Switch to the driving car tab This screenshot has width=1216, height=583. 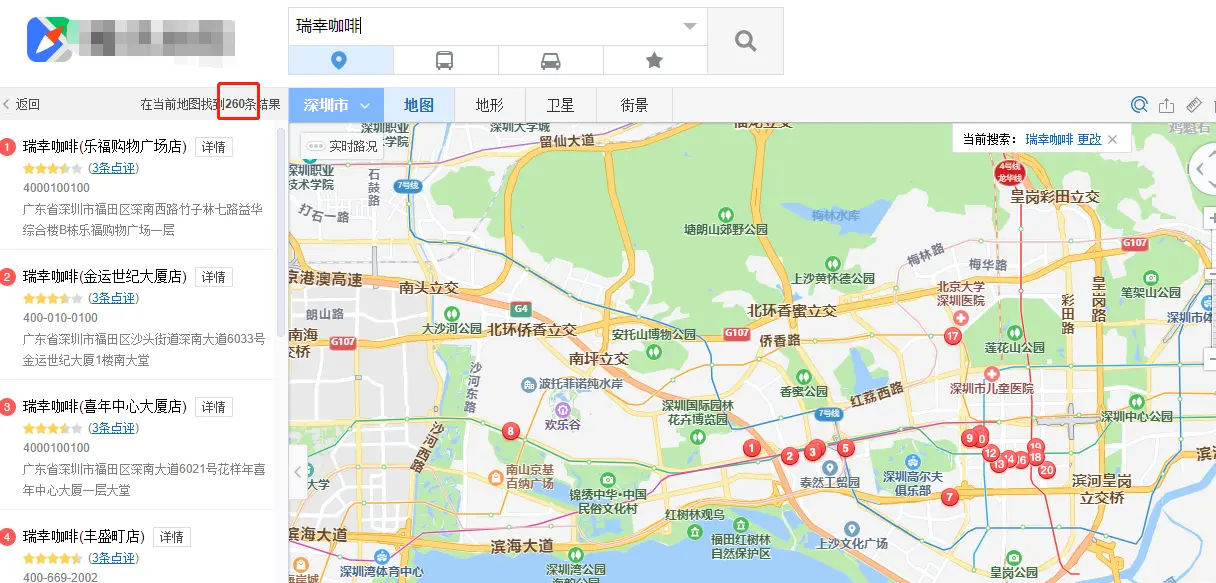550,61
